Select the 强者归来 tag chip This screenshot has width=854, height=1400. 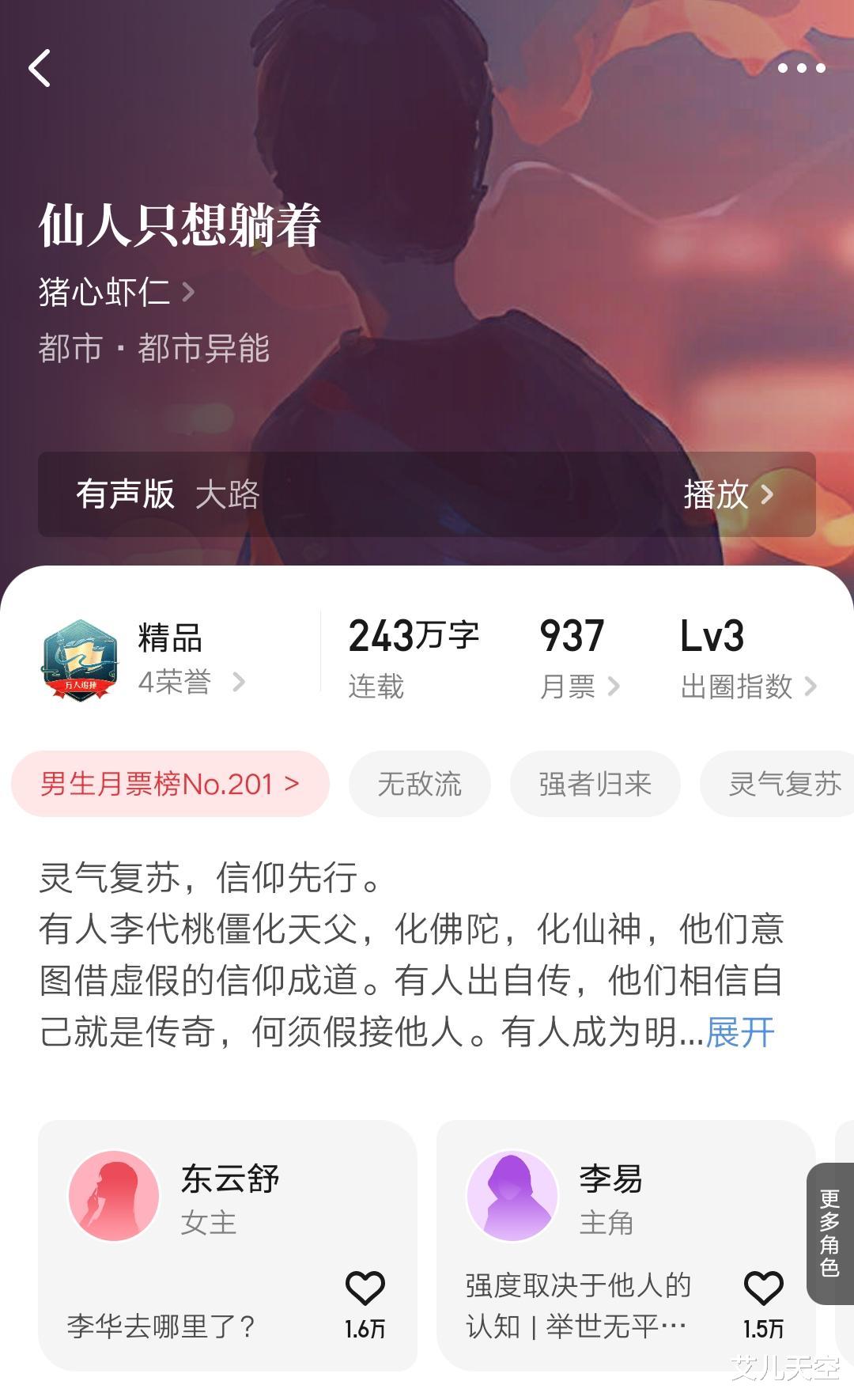click(x=595, y=784)
